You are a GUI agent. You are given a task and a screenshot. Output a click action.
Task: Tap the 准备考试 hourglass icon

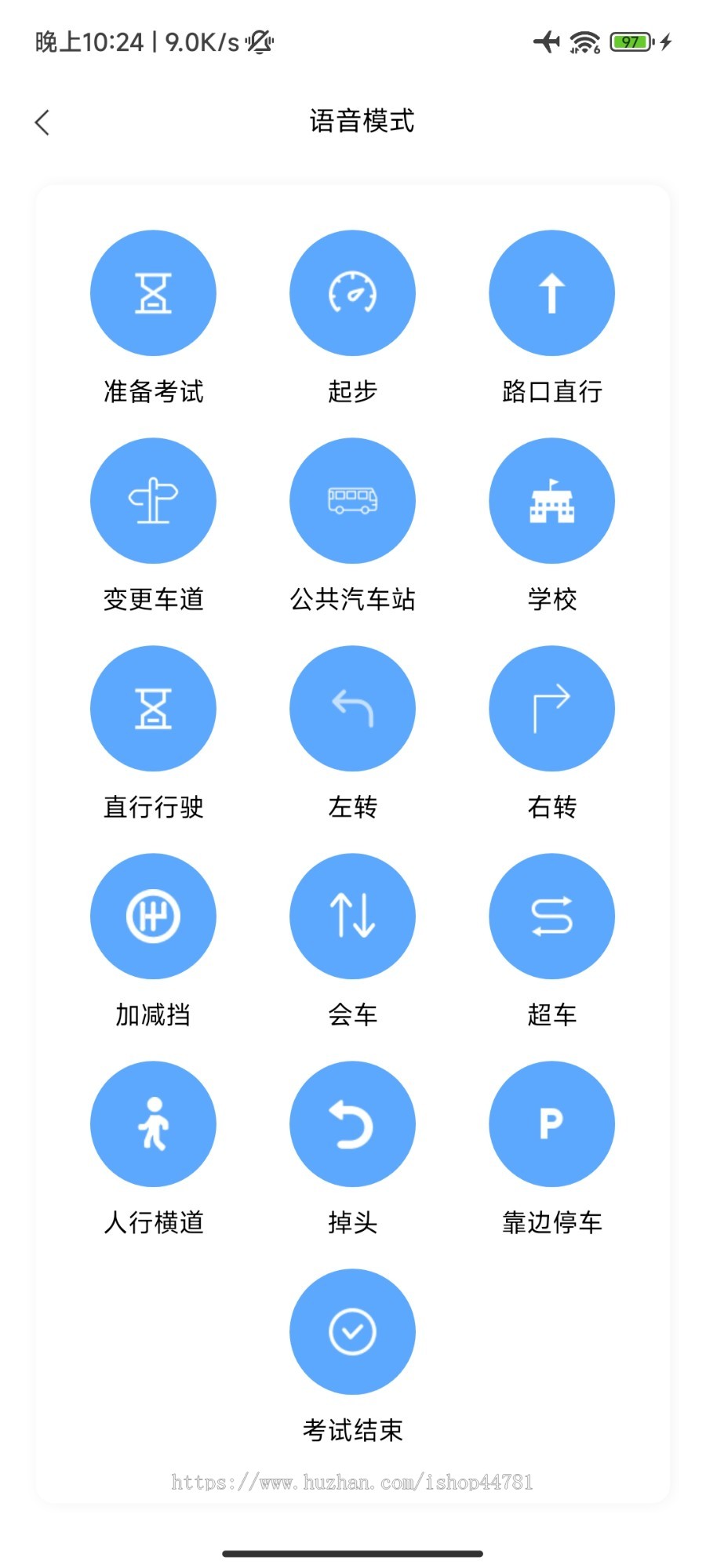click(x=153, y=292)
